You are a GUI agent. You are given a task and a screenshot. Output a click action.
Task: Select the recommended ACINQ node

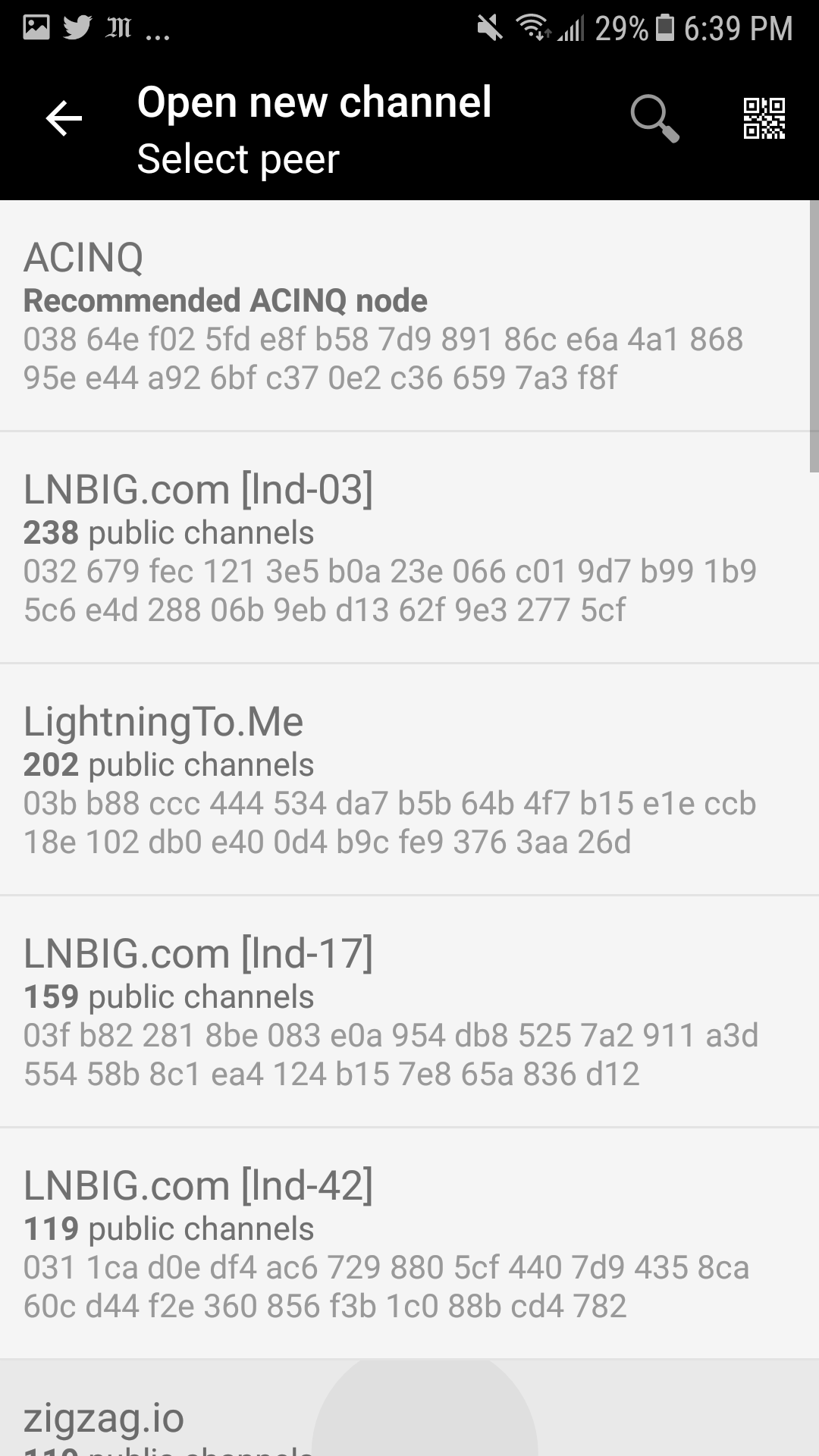tap(402, 316)
